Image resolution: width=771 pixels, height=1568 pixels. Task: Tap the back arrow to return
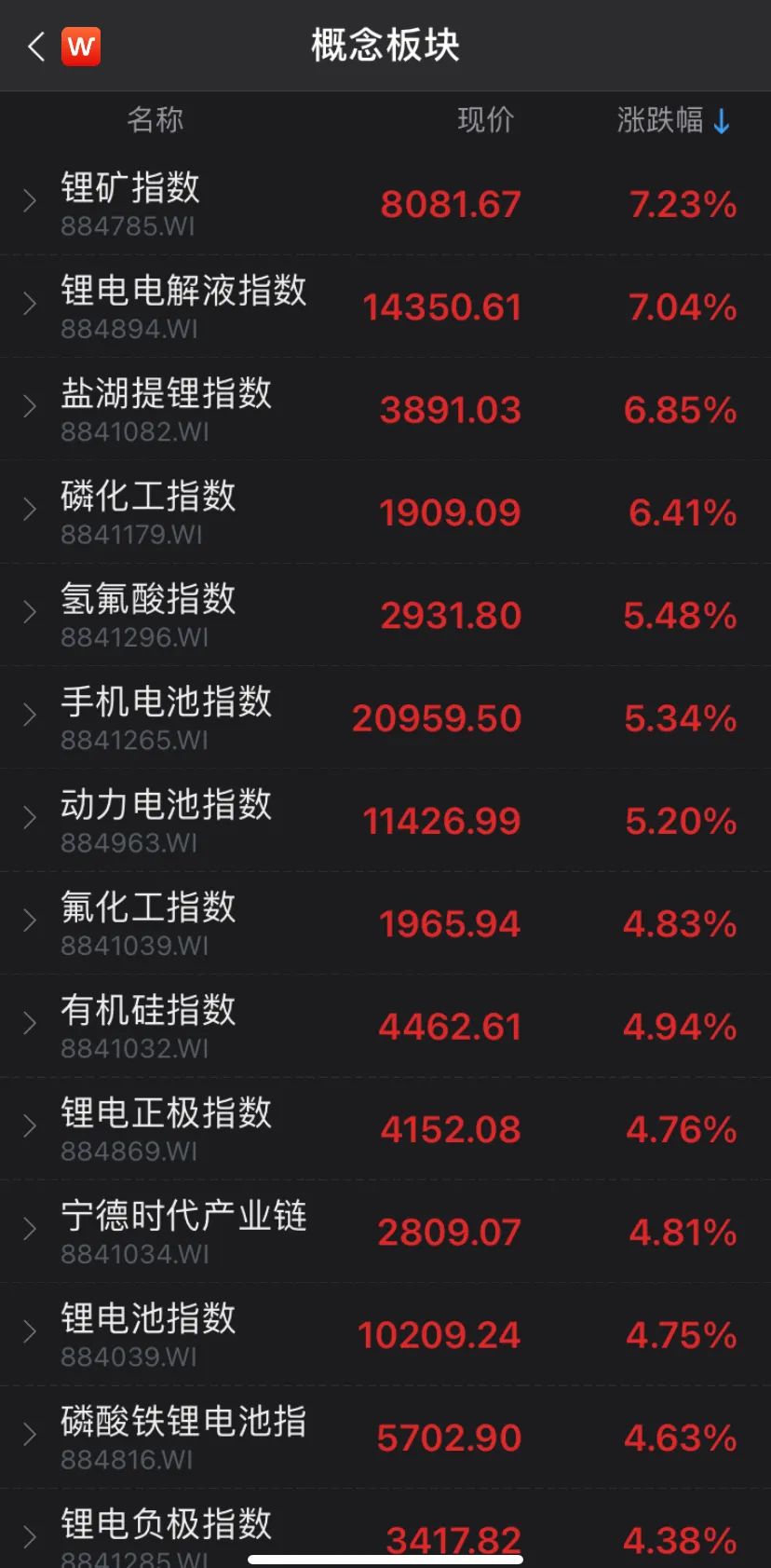(34, 46)
